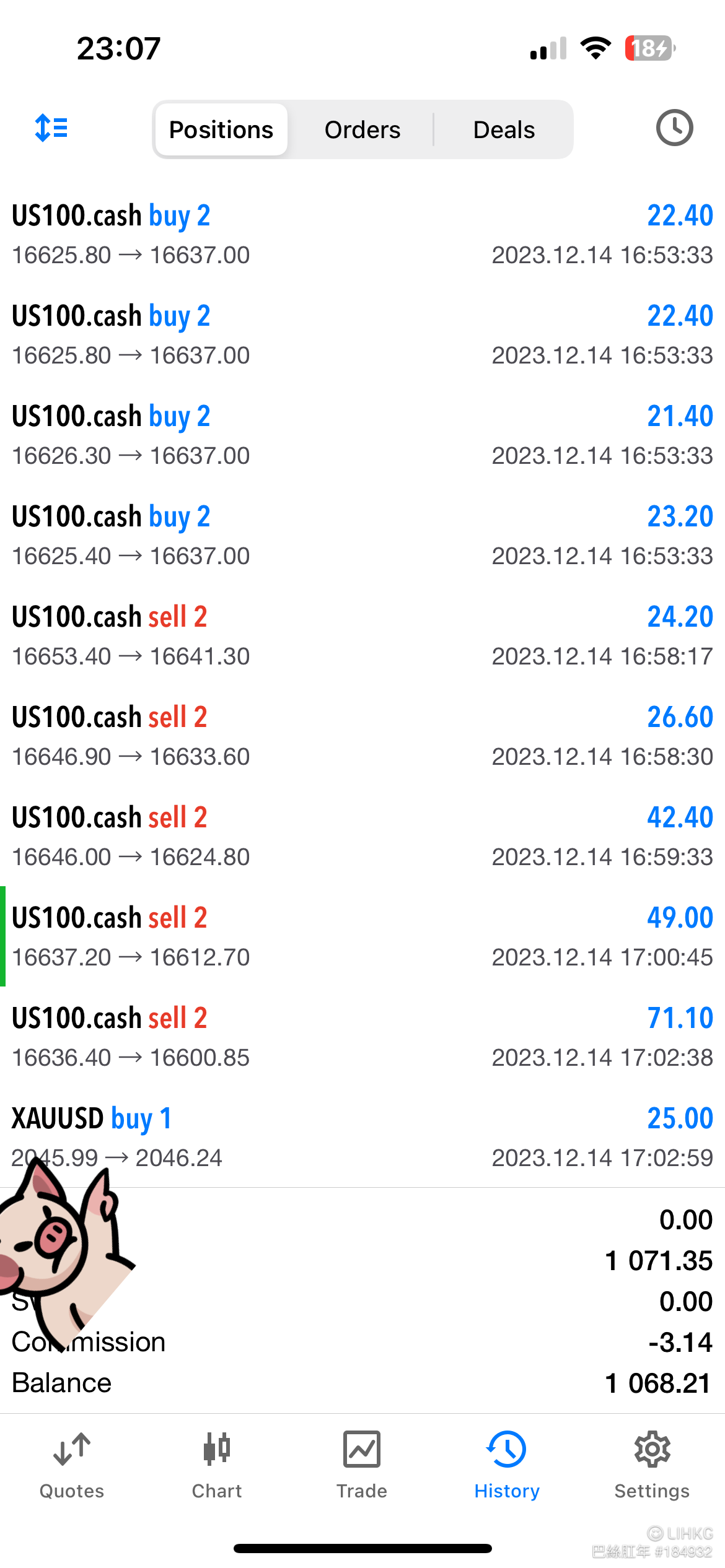Open US100.cash buy with 21.40 profit

pyautogui.click(x=362, y=435)
